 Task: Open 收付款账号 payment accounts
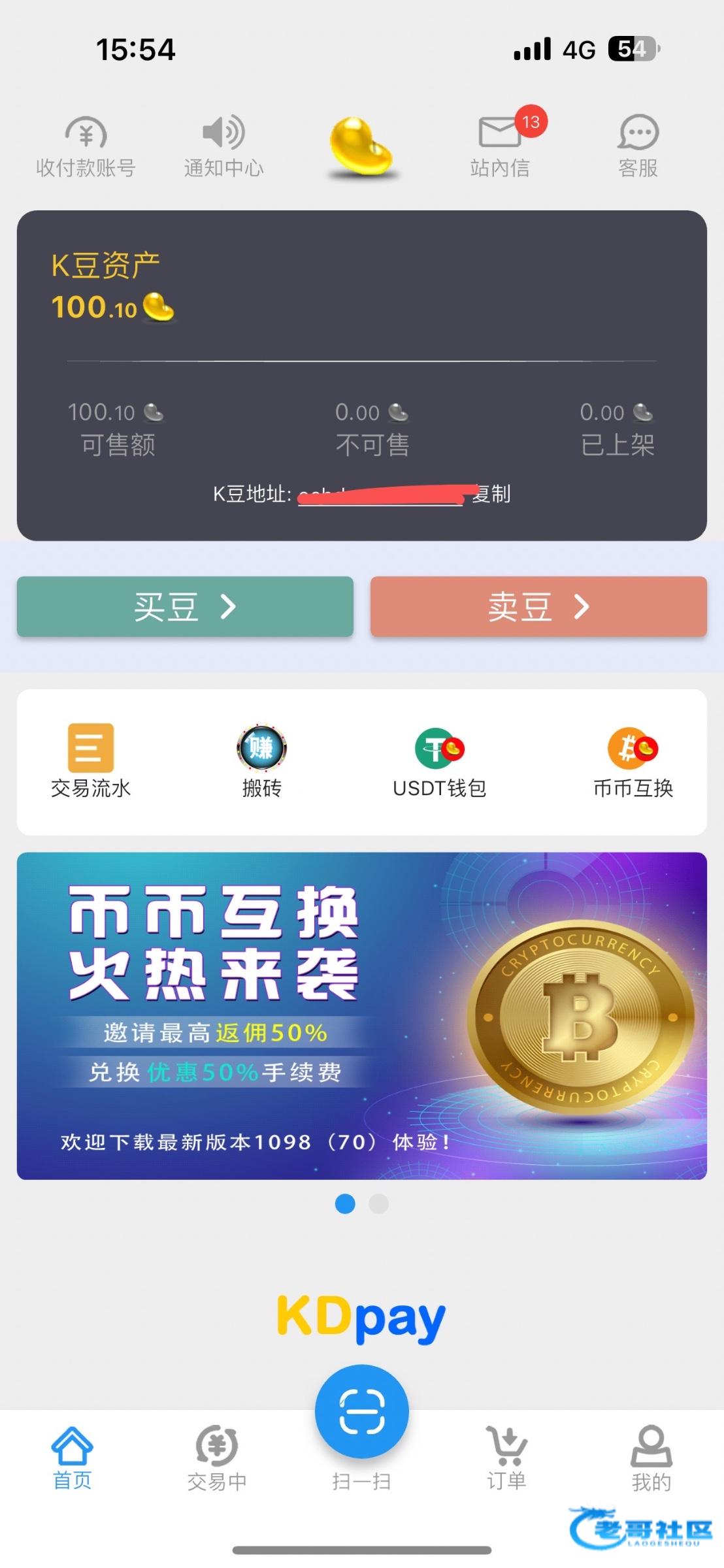click(x=86, y=148)
